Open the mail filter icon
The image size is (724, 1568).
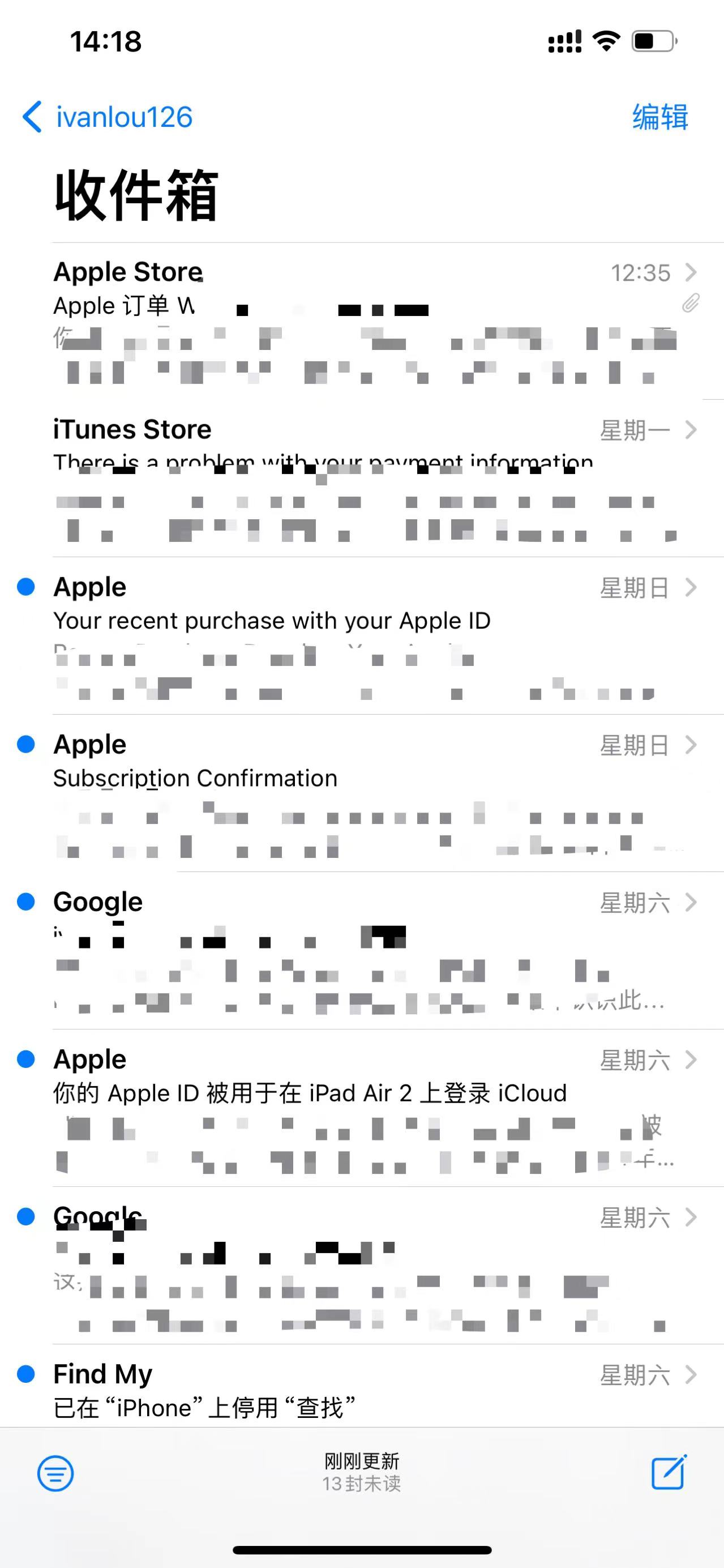click(56, 1473)
